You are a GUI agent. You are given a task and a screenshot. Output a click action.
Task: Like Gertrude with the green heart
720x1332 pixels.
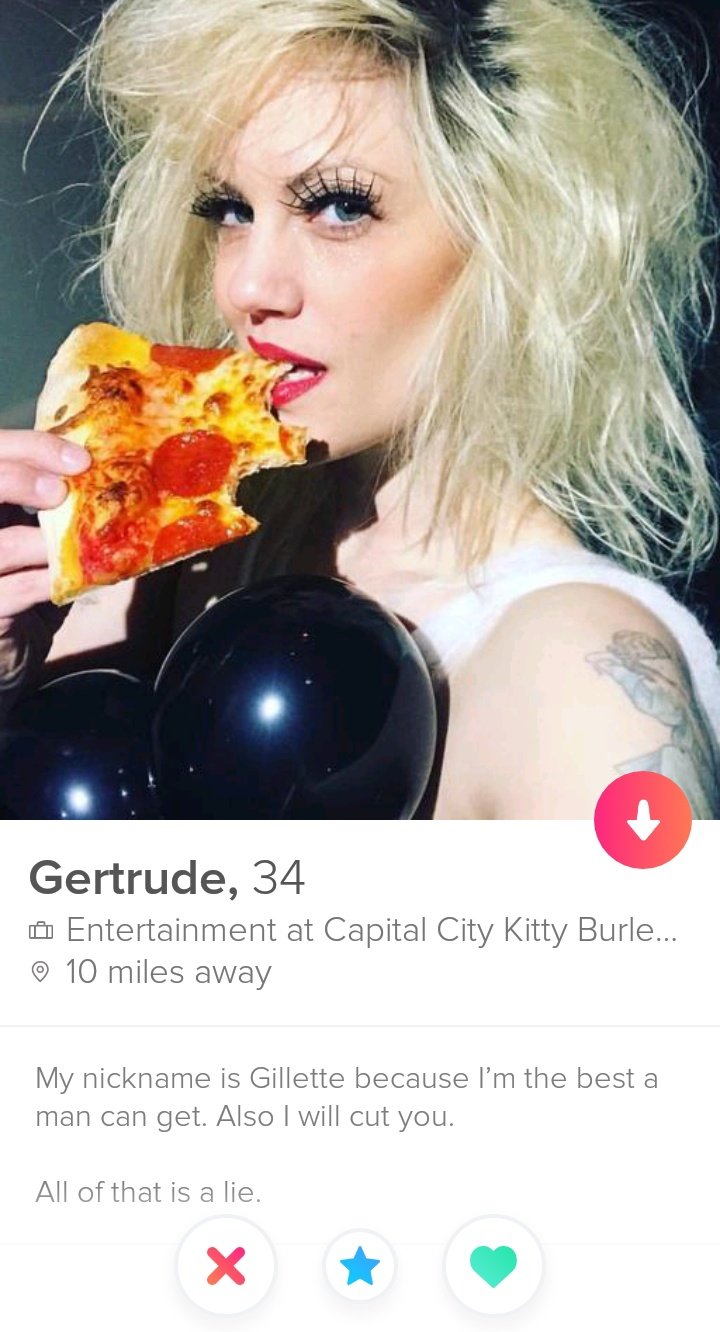pos(494,1266)
